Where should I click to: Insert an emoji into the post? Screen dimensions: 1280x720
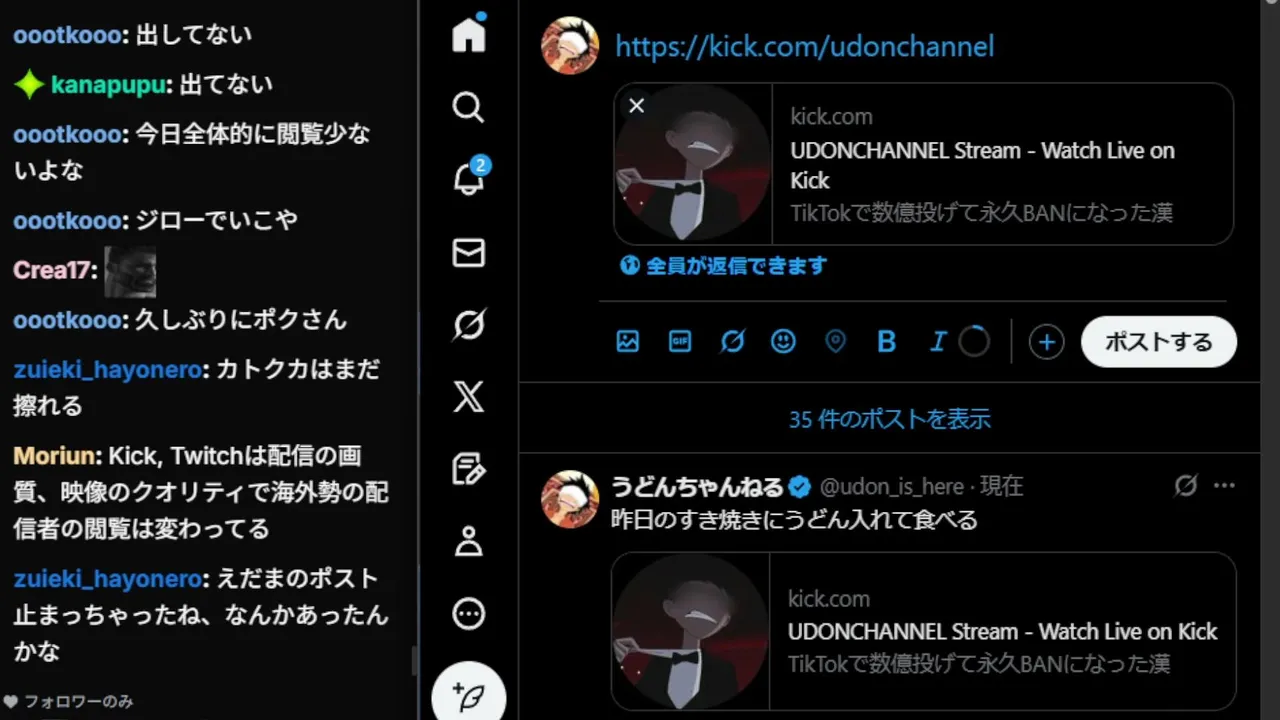(783, 342)
